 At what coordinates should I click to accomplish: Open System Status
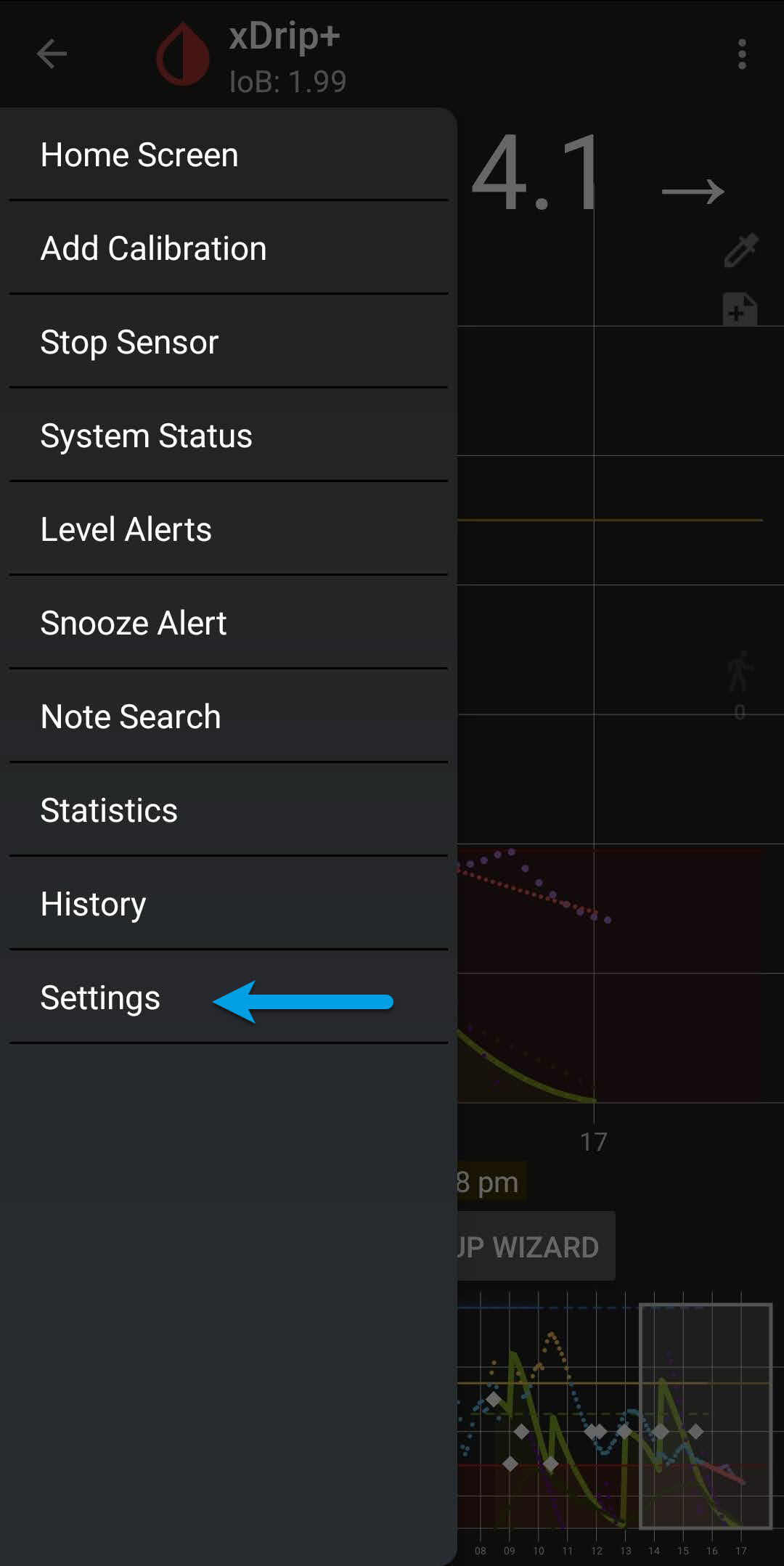146,436
